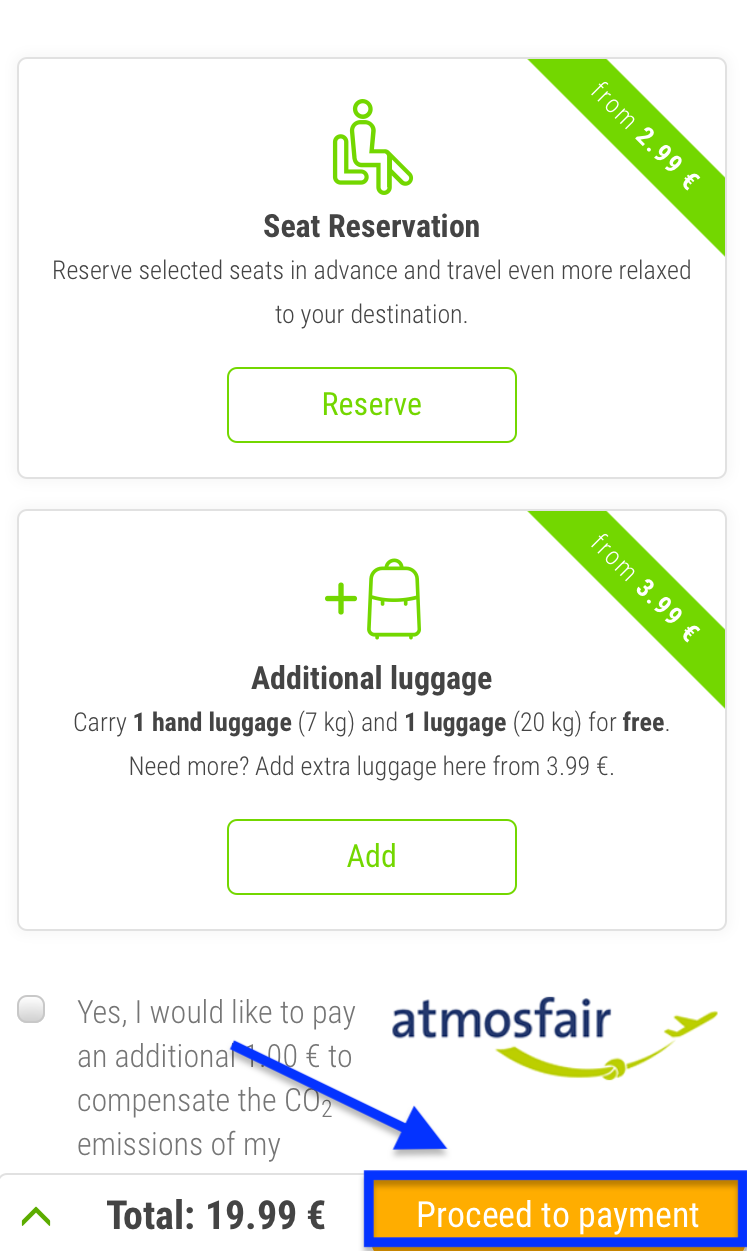Check the atmosfair CO2 compensation box

pos(32,1010)
